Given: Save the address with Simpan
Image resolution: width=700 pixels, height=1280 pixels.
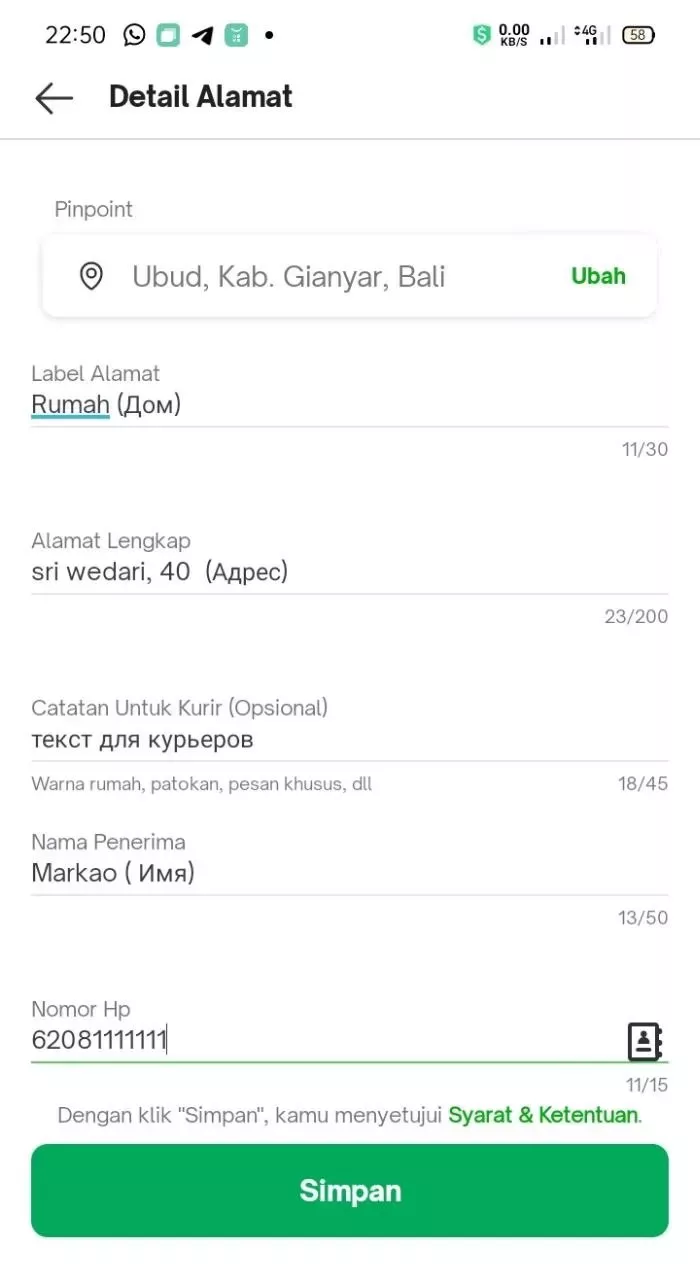Looking at the screenshot, I should (x=349, y=1191).
